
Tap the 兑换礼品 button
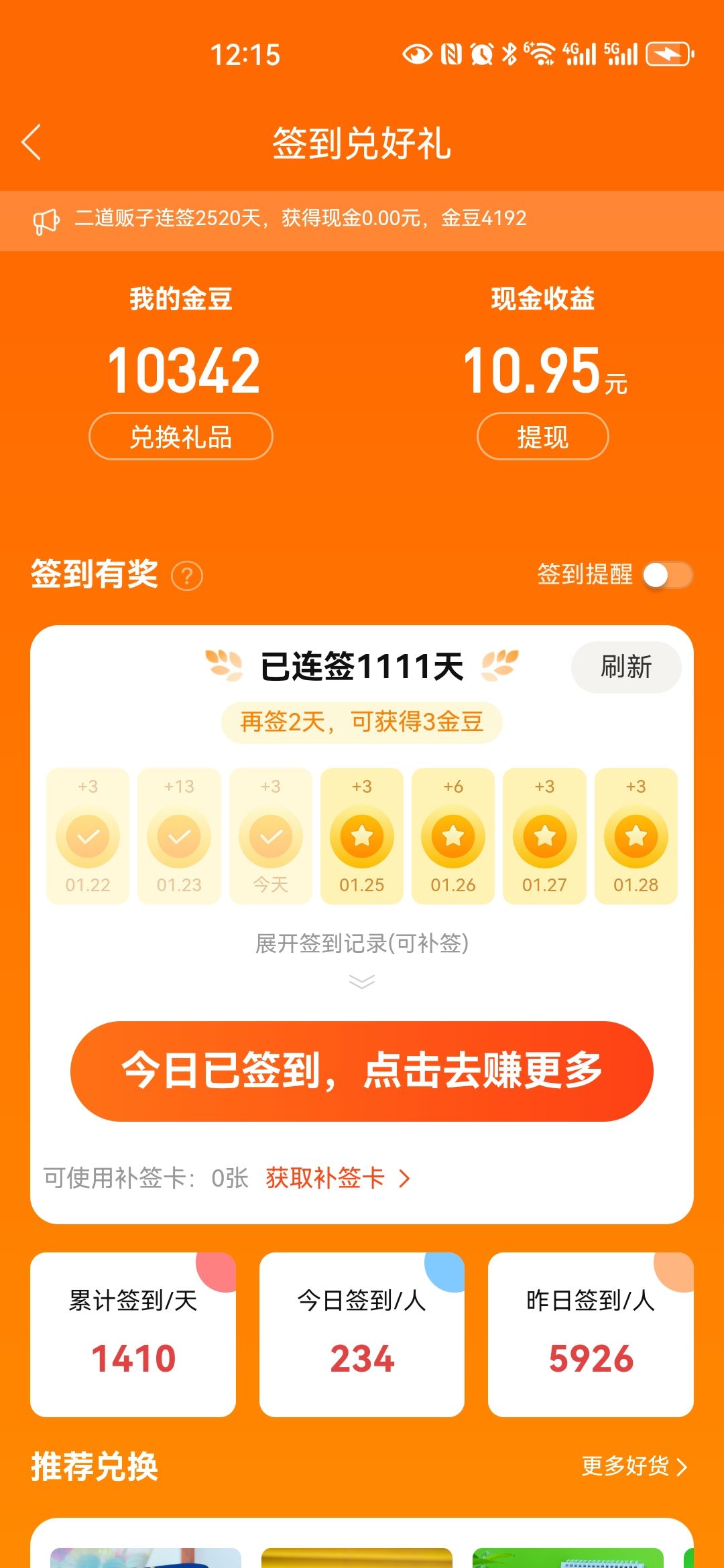click(180, 437)
